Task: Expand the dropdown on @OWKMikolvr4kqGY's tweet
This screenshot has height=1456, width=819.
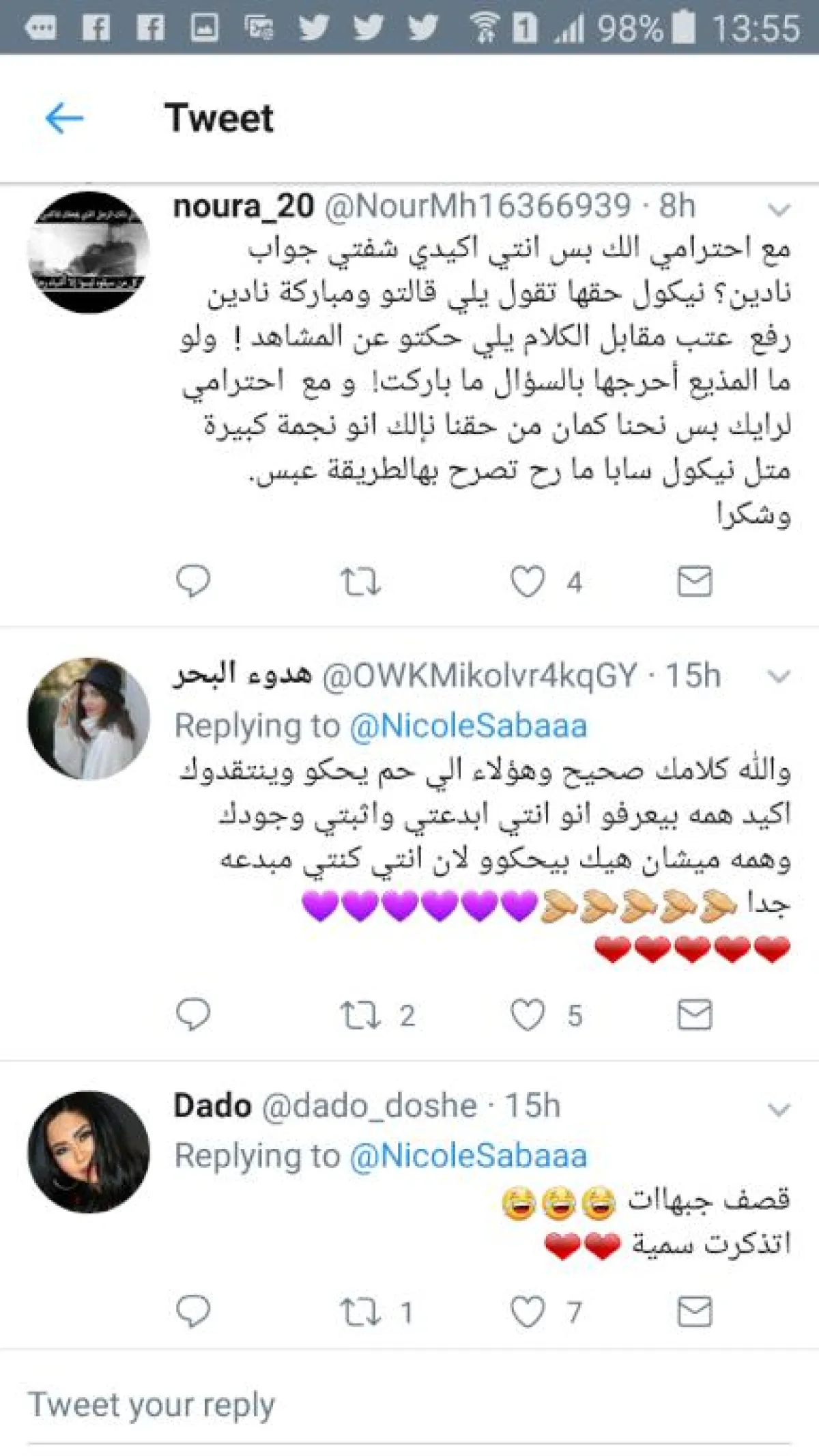Action: (779, 676)
